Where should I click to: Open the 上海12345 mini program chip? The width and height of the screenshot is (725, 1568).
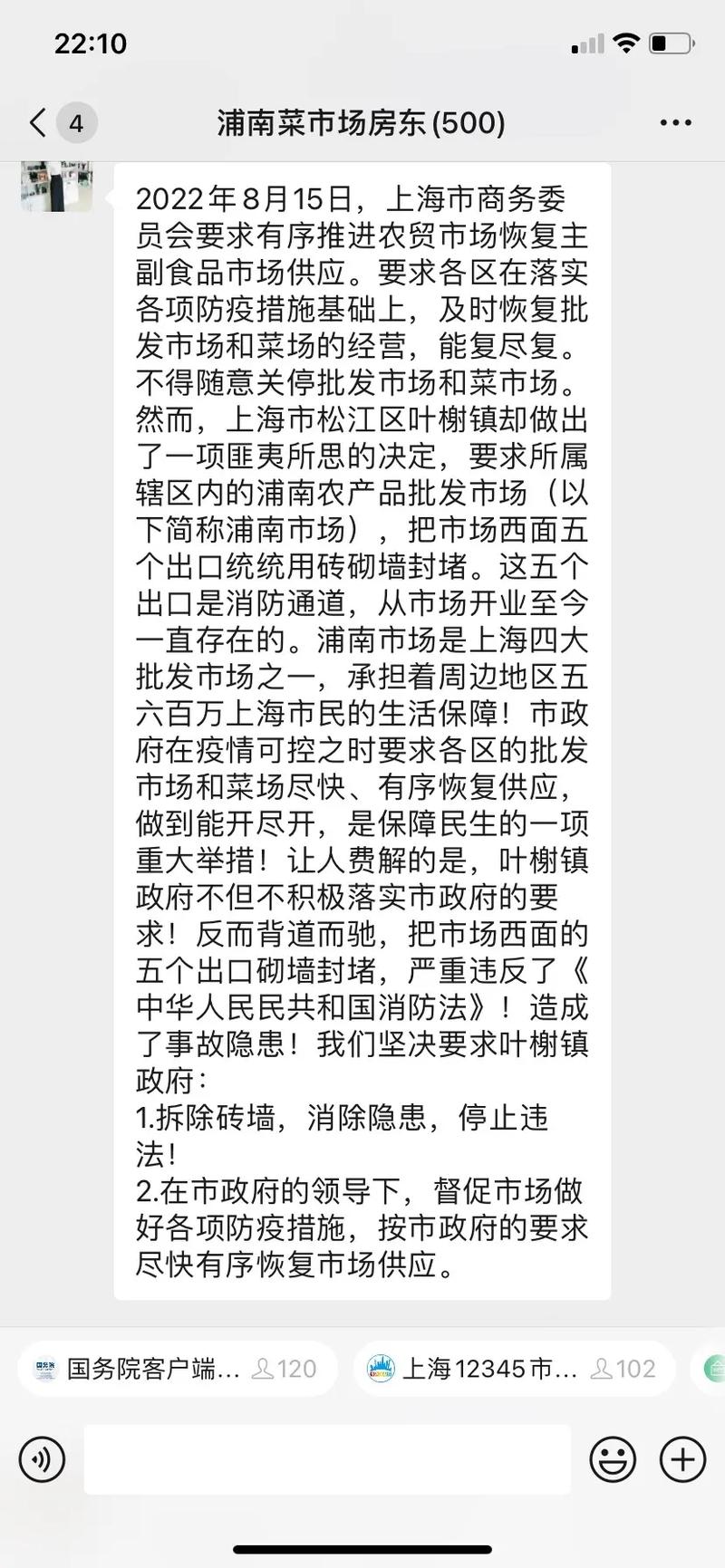pos(514,1368)
